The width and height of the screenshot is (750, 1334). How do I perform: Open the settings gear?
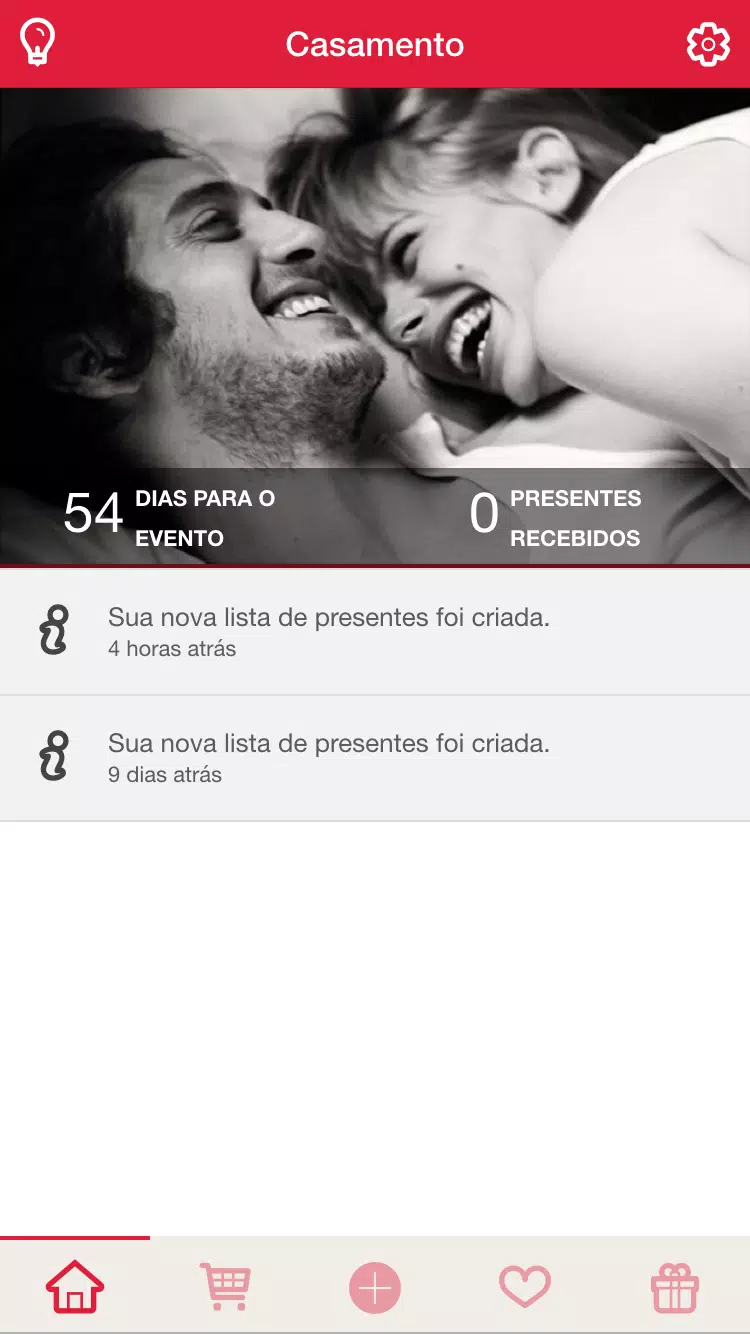click(708, 45)
